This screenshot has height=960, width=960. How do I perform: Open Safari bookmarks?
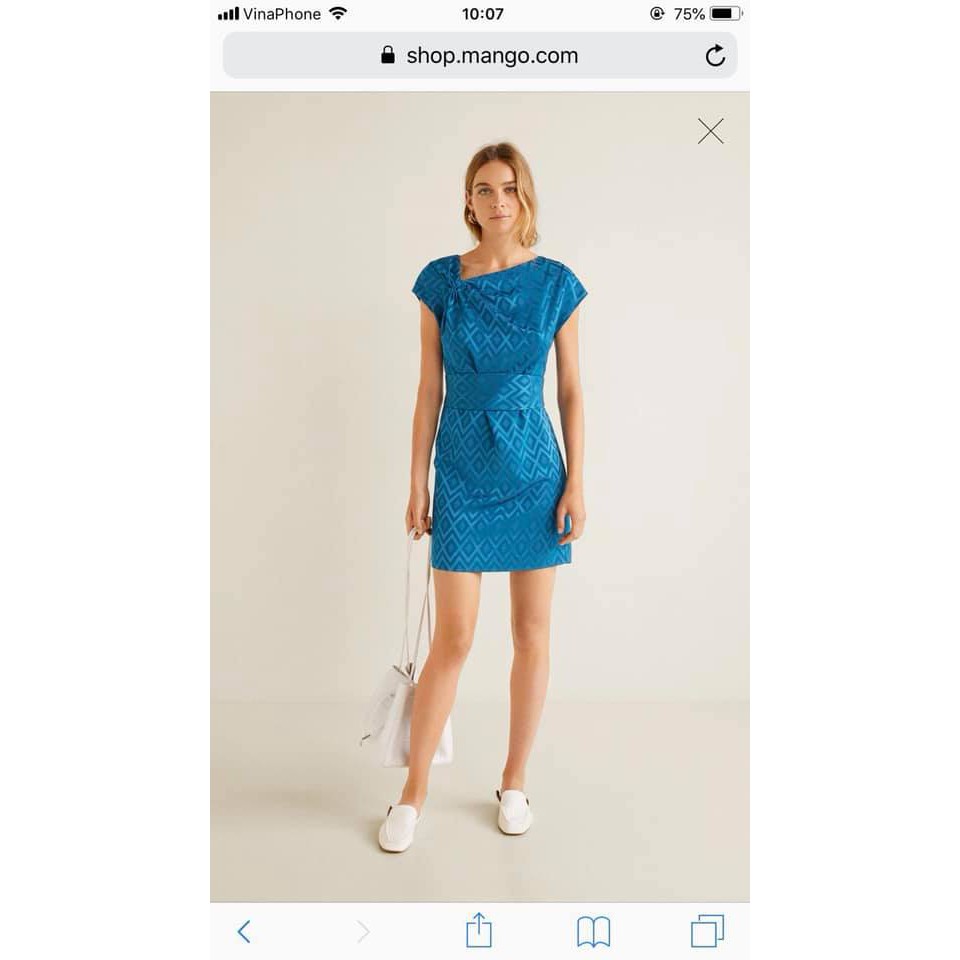point(593,932)
